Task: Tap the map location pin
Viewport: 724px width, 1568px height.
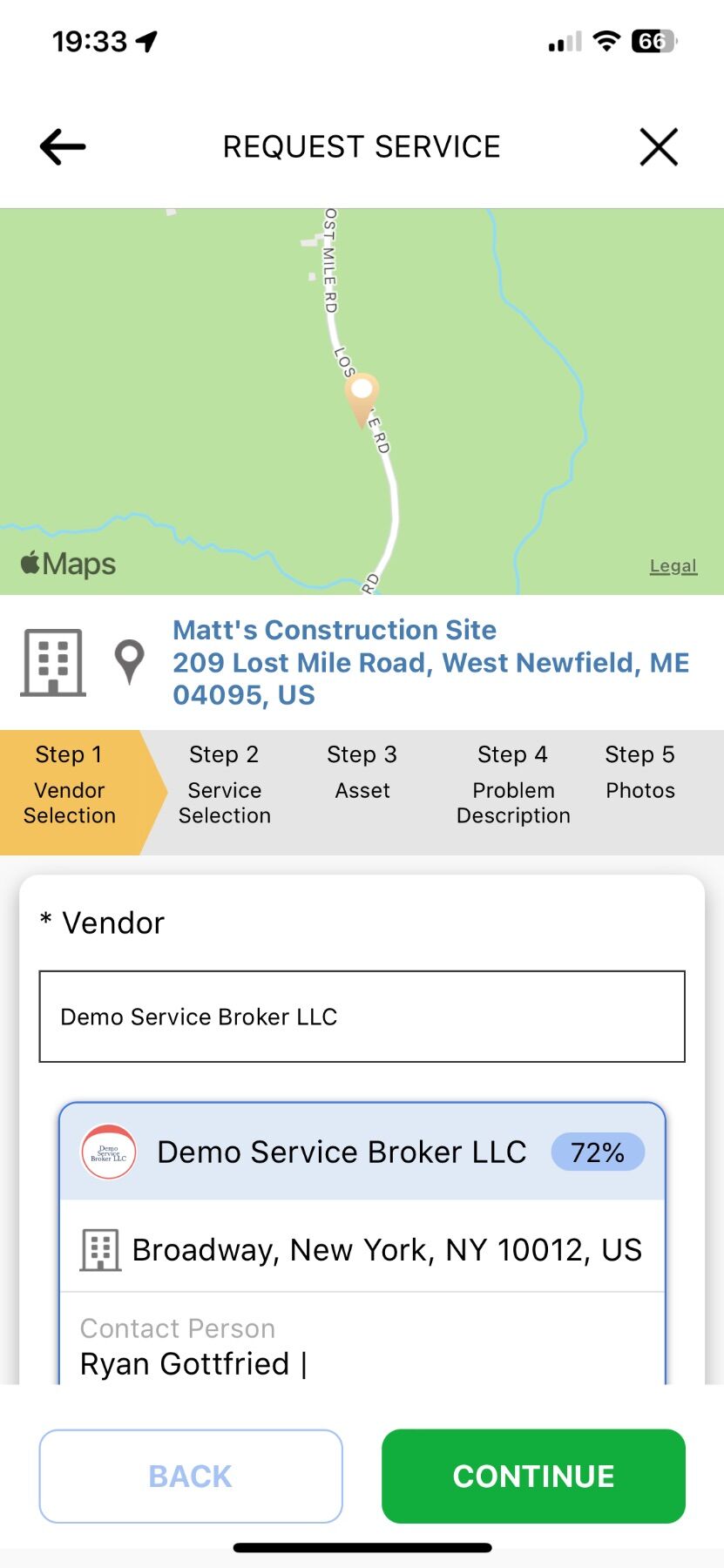Action: click(x=362, y=398)
